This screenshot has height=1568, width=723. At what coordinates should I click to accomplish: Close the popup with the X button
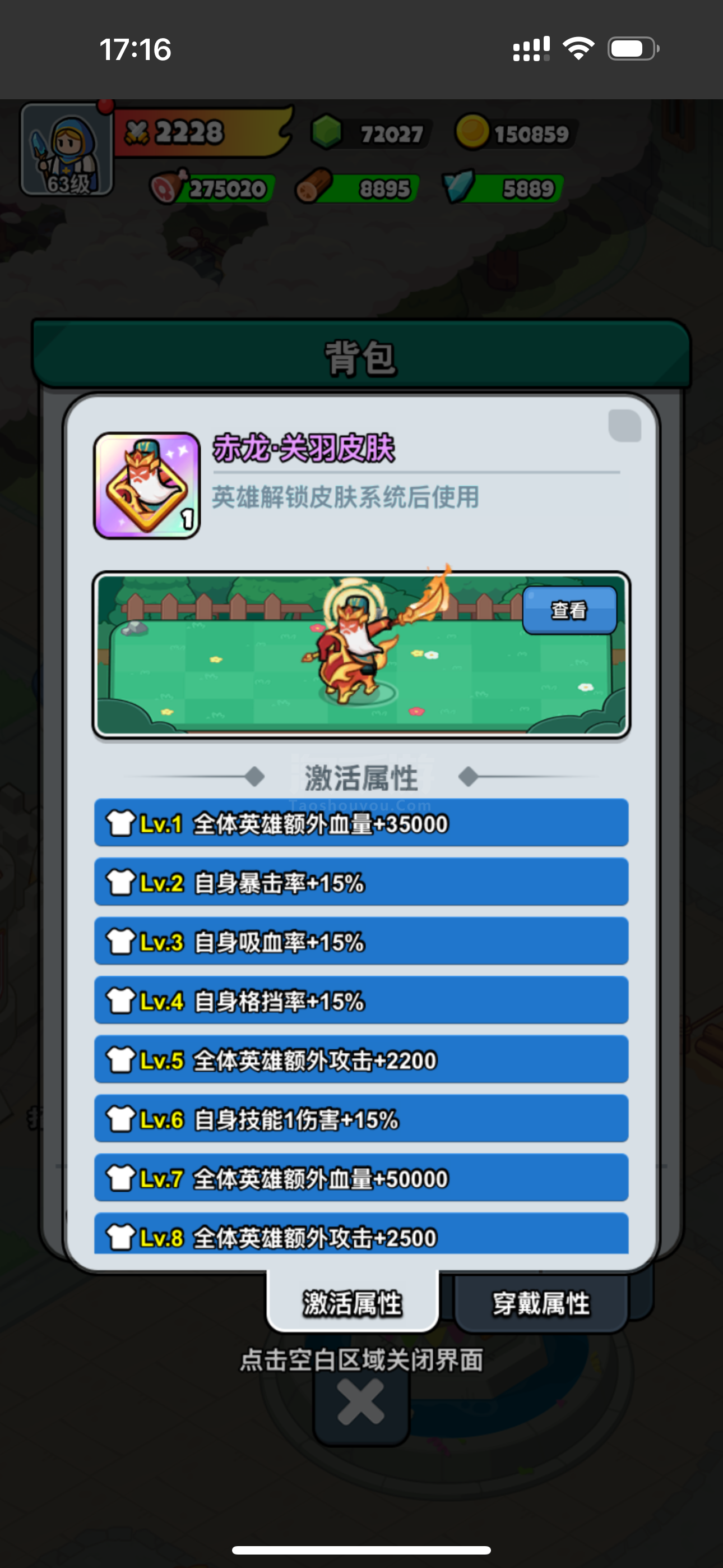pos(361,1403)
